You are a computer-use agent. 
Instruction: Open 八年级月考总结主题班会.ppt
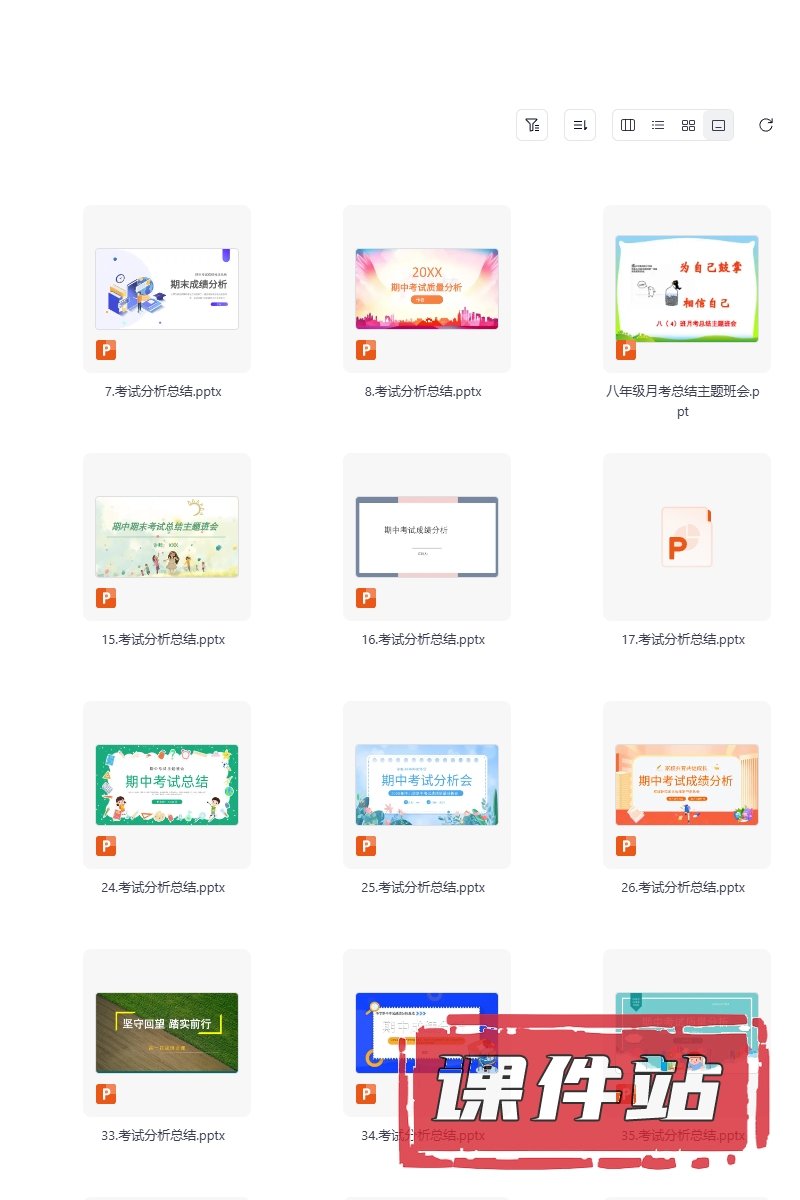click(x=687, y=289)
